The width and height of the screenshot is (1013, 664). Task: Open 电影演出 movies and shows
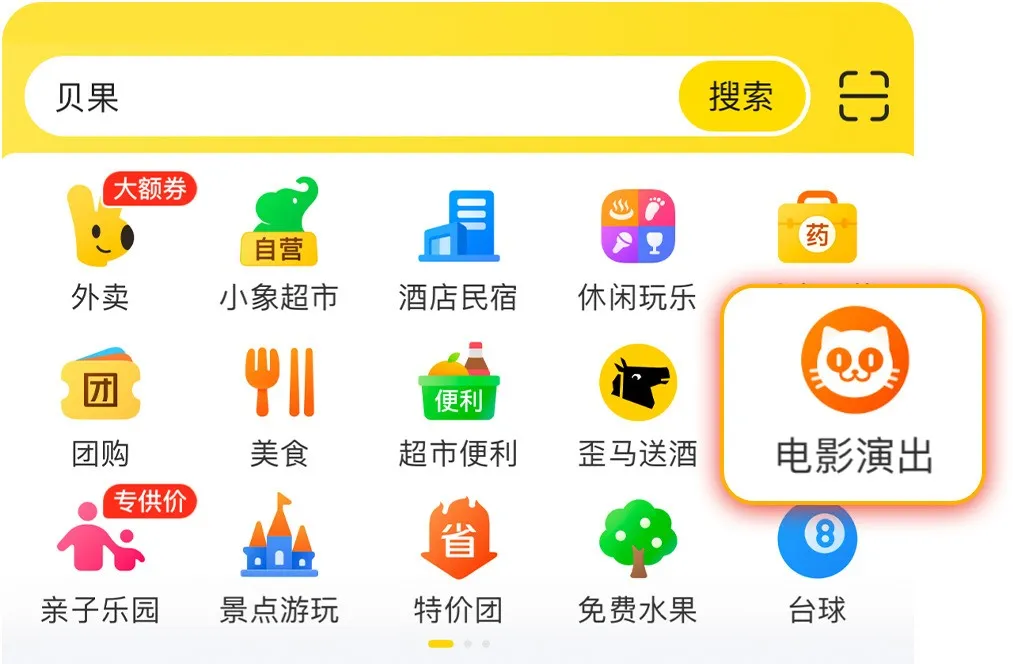(854, 393)
